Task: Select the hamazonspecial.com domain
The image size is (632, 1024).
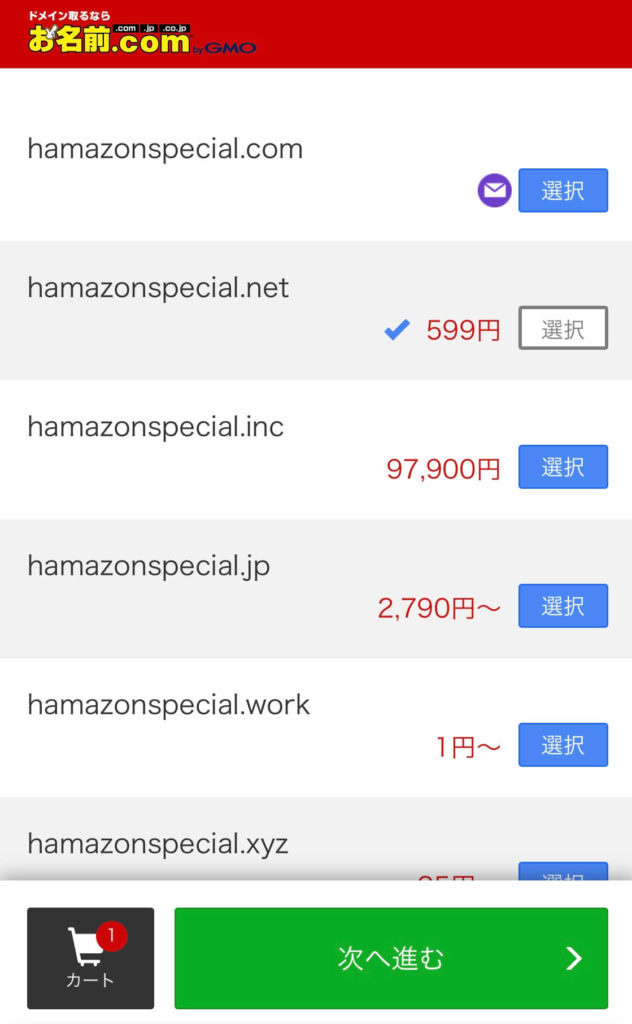Action: tap(563, 190)
